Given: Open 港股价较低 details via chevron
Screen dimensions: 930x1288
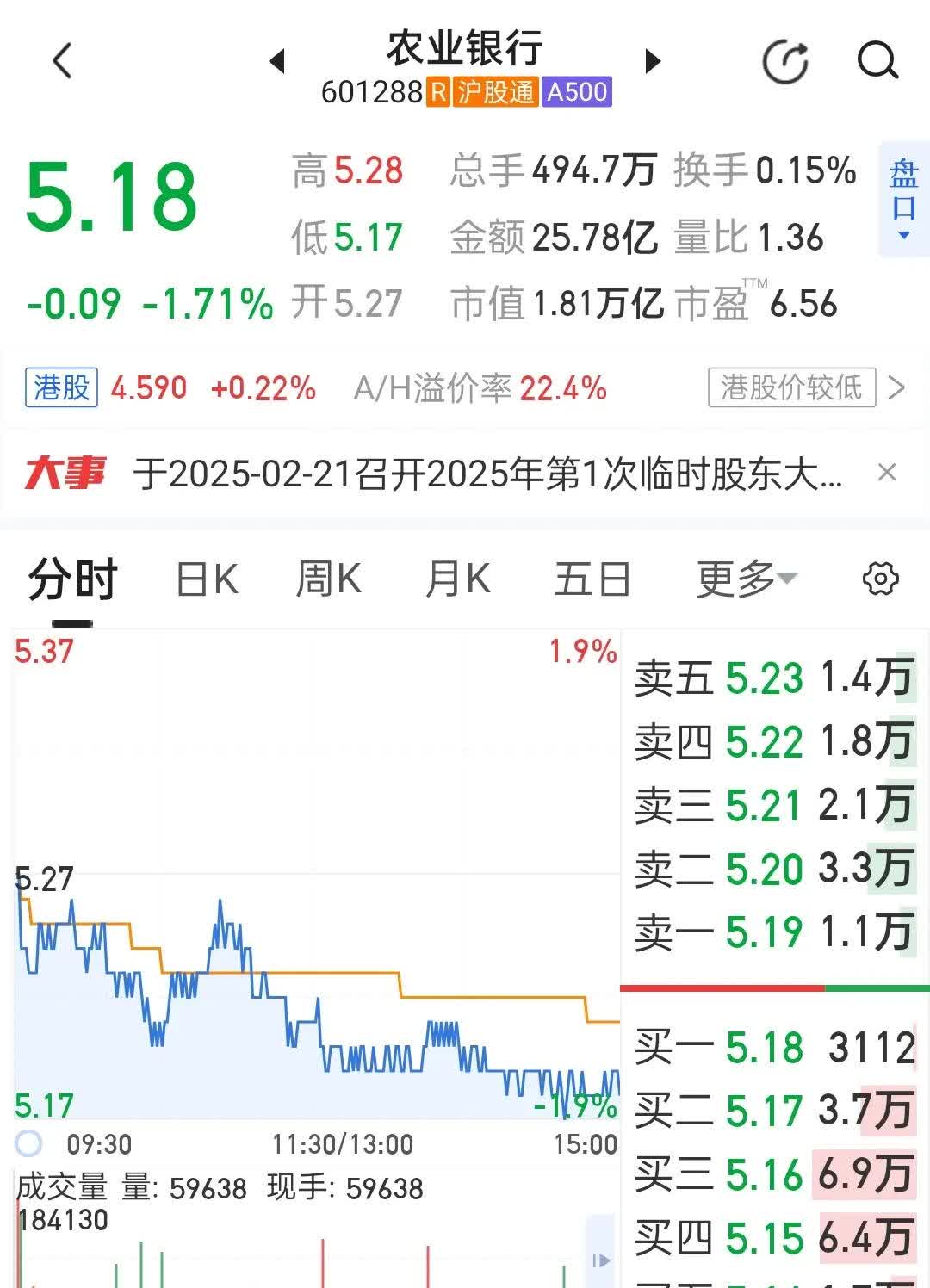Looking at the screenshot, I should point(897,389).
